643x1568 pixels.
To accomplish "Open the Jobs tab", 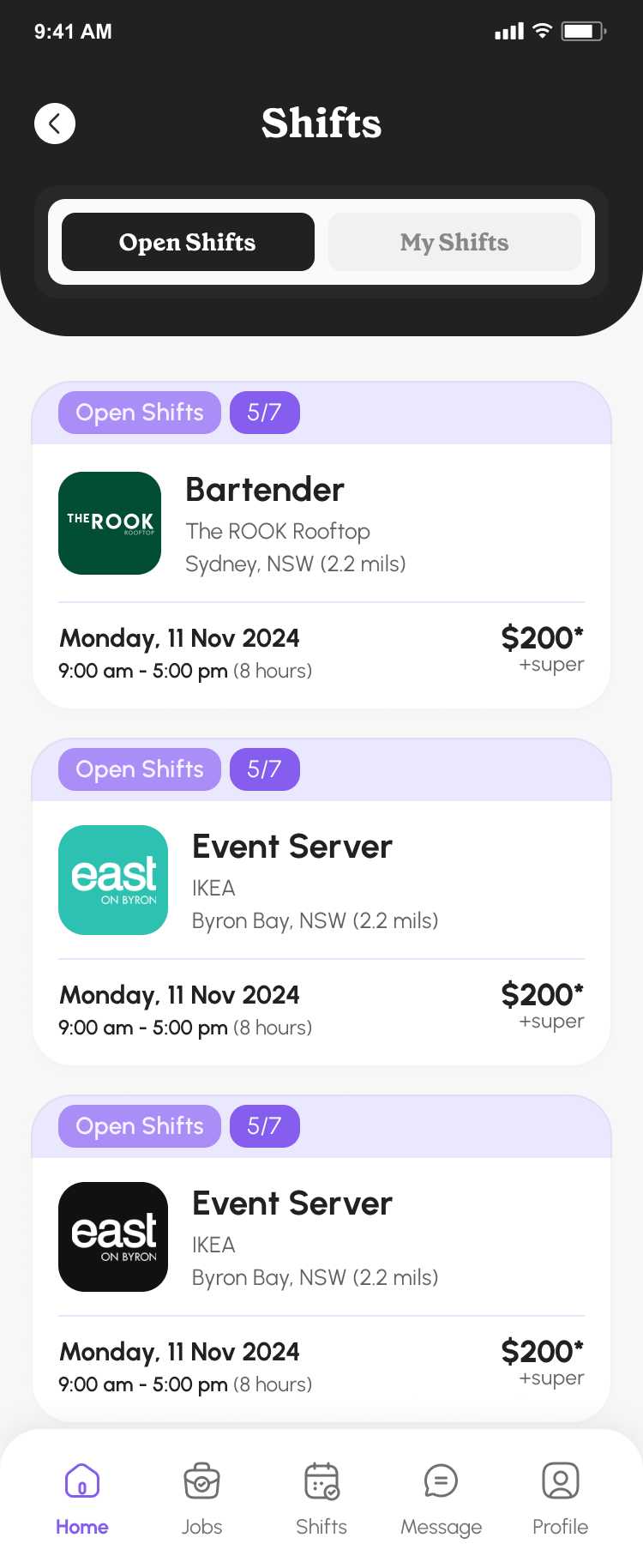I will (x=201, y=1498).
